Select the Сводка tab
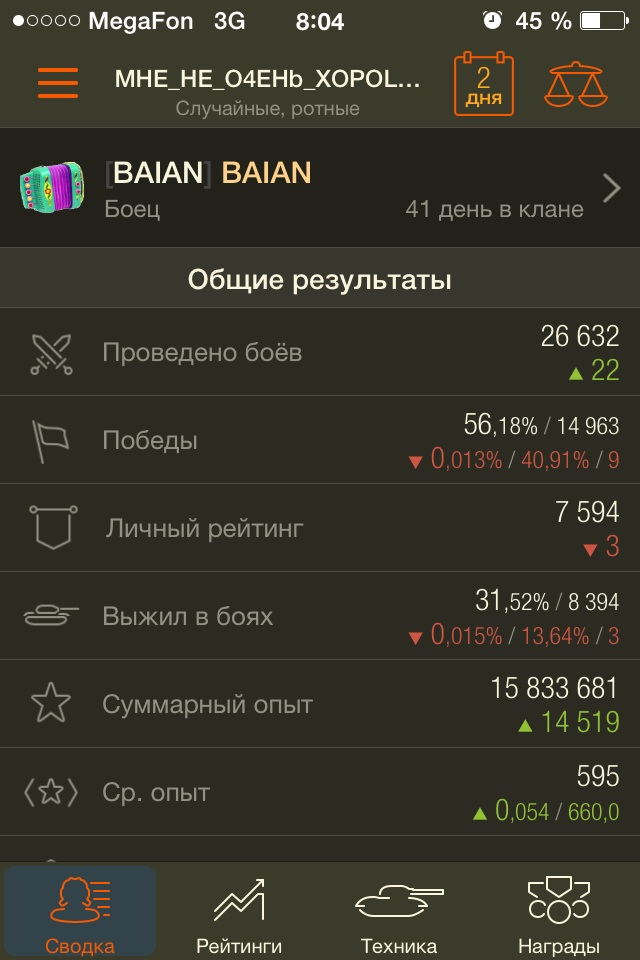640x960 pixels. [x=80, y=912]
